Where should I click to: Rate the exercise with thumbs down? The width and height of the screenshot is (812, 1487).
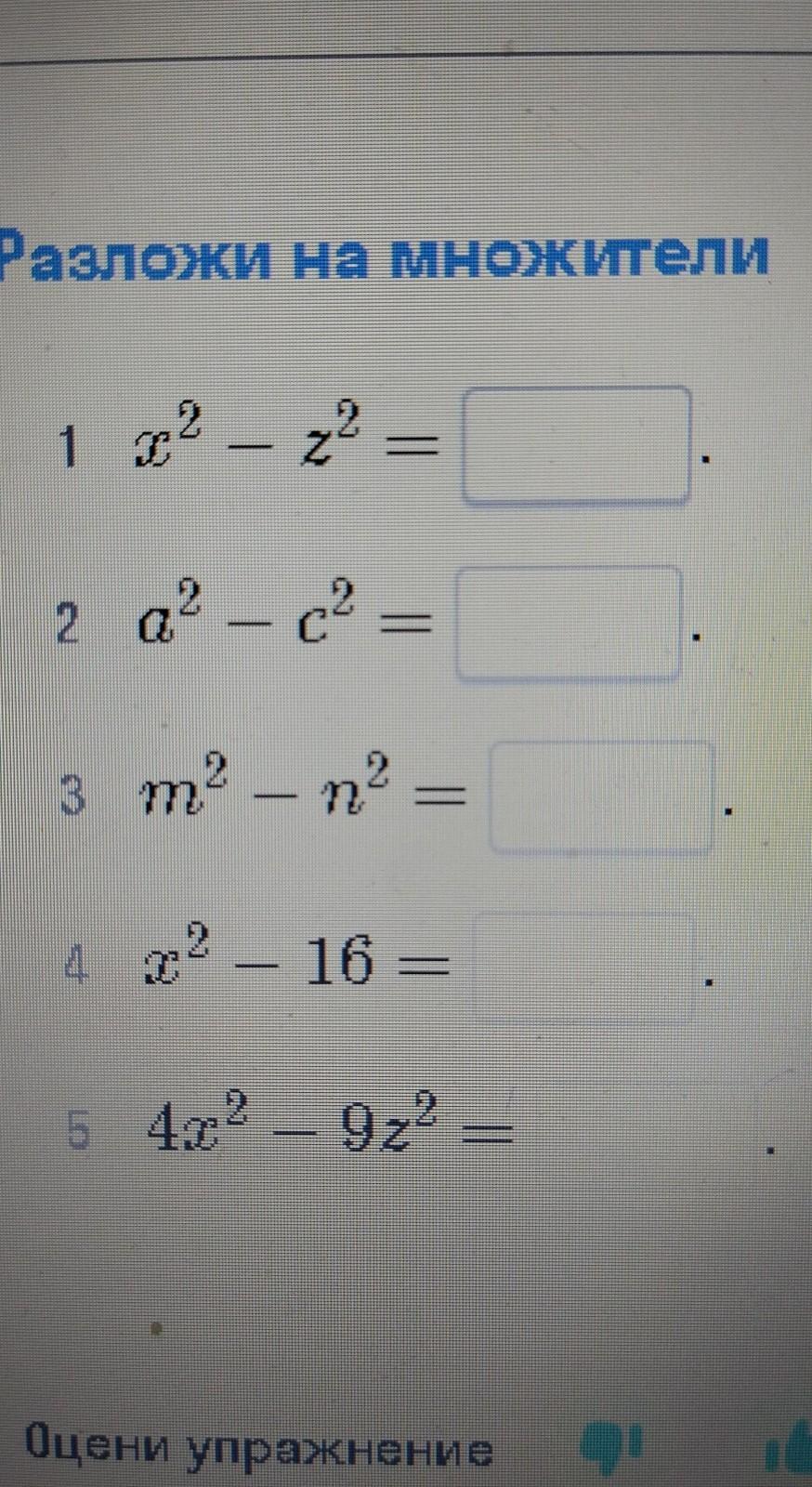click(609, 1447)
